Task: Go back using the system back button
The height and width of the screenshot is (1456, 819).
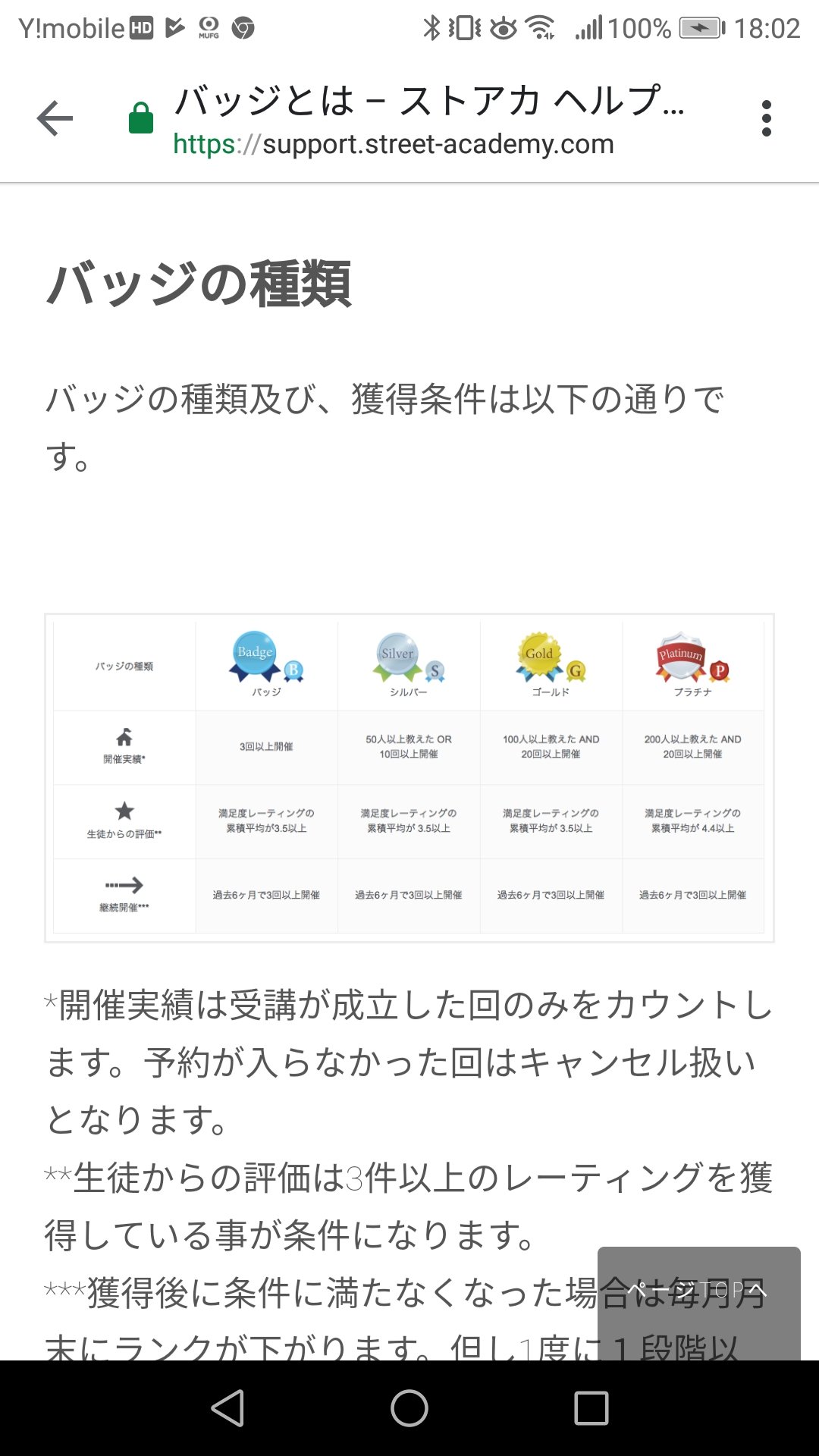Action: click(227, 1408)
